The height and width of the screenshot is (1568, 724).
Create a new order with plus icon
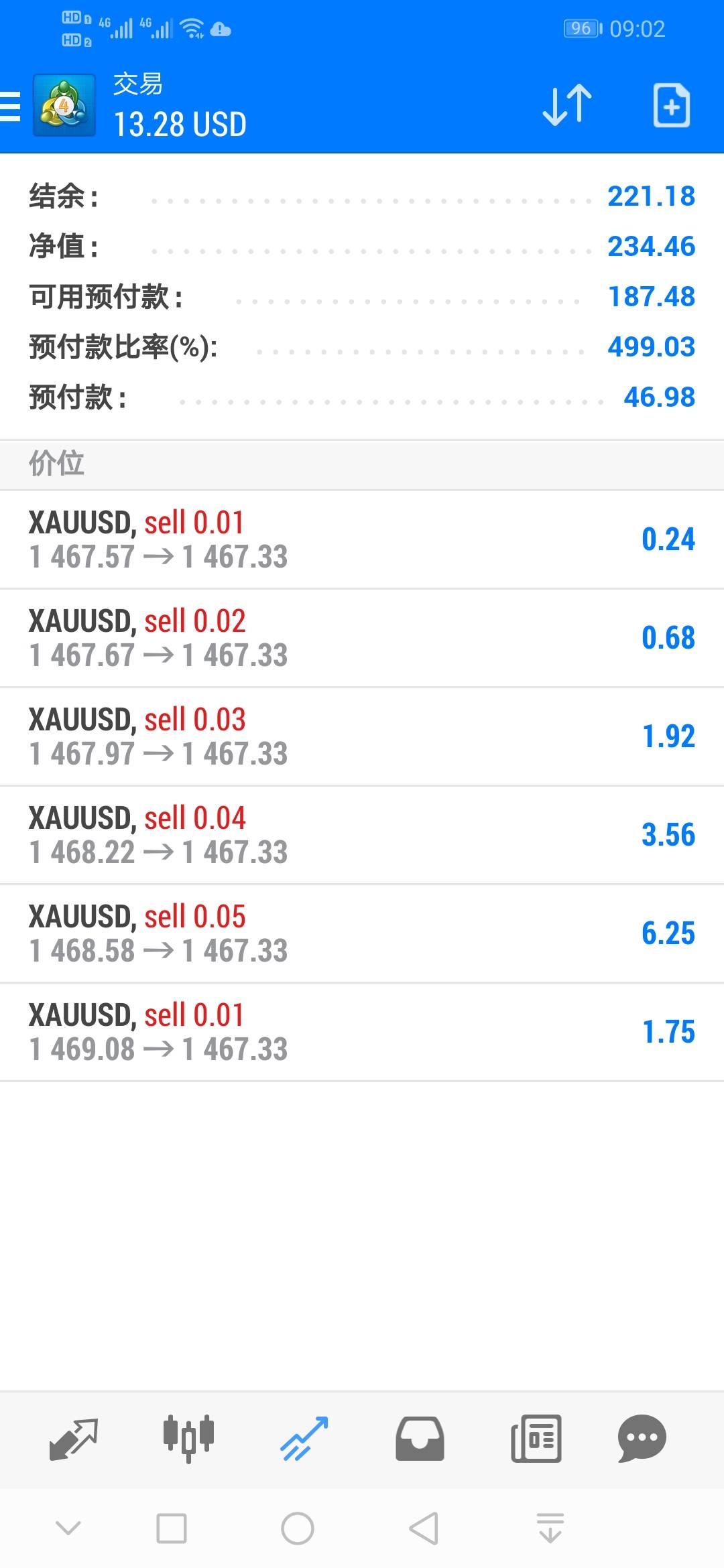pyautogui.click(x=672, y=105)
